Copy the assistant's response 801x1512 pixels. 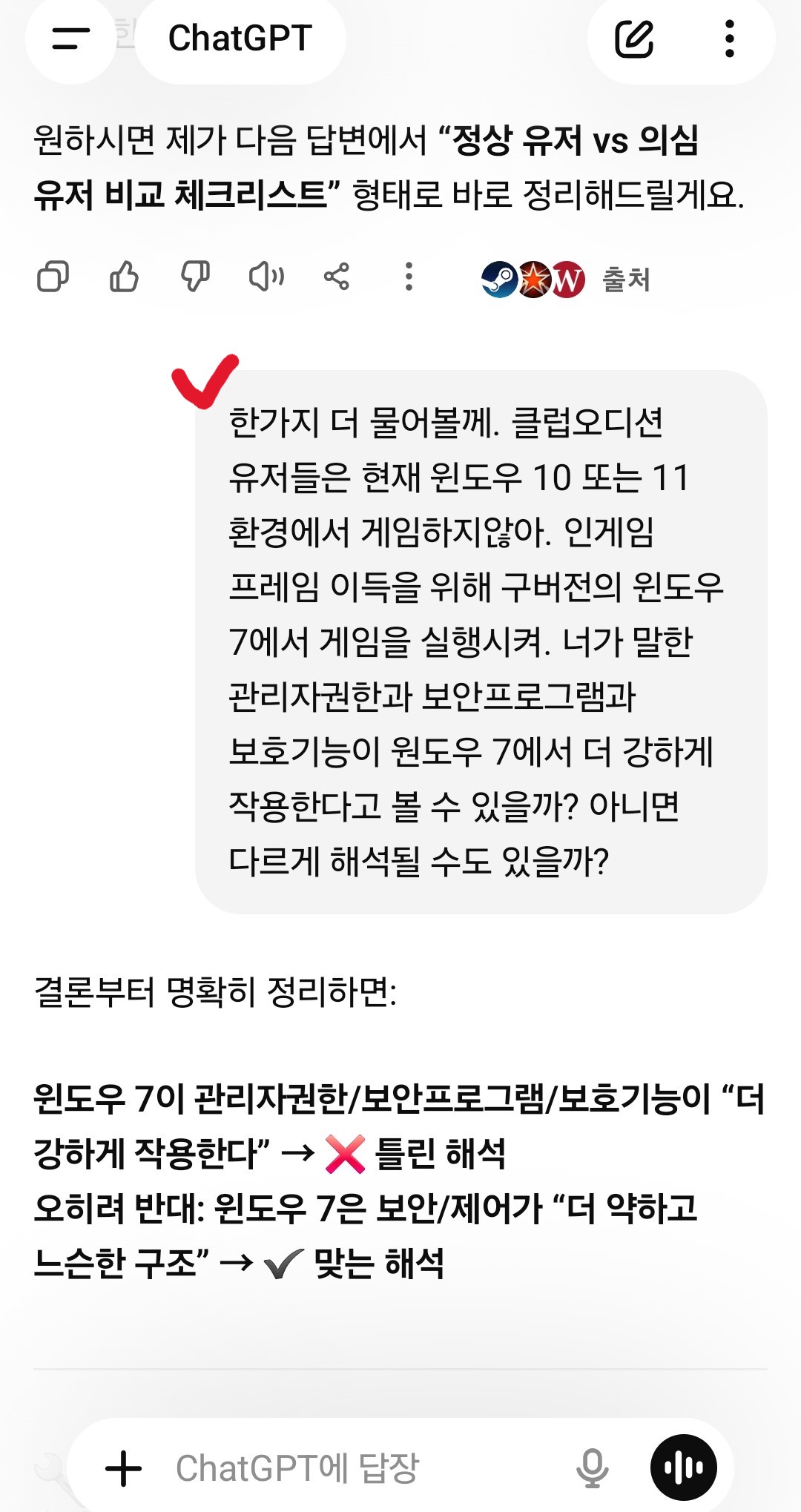(x=53, y=277)
